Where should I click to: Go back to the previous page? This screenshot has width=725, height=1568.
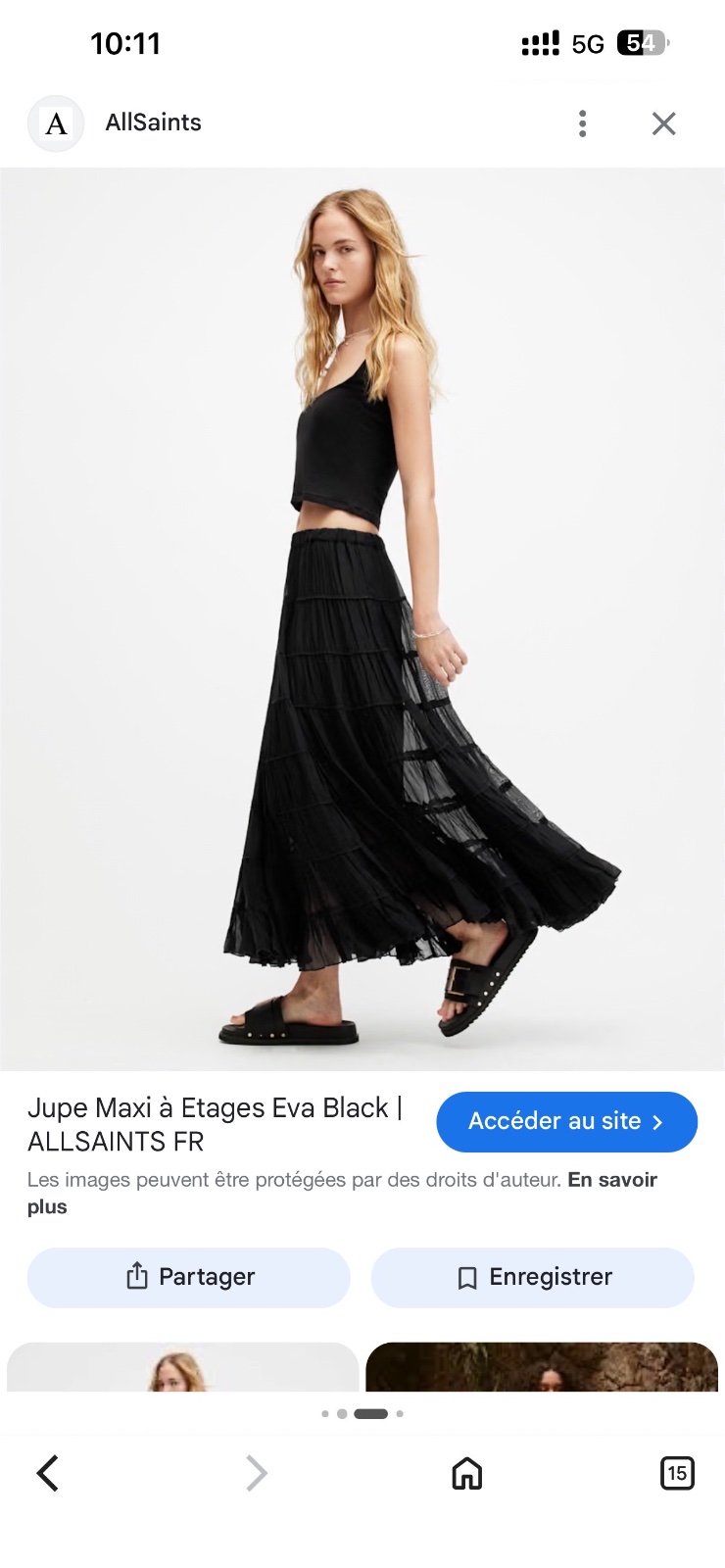47,1473
